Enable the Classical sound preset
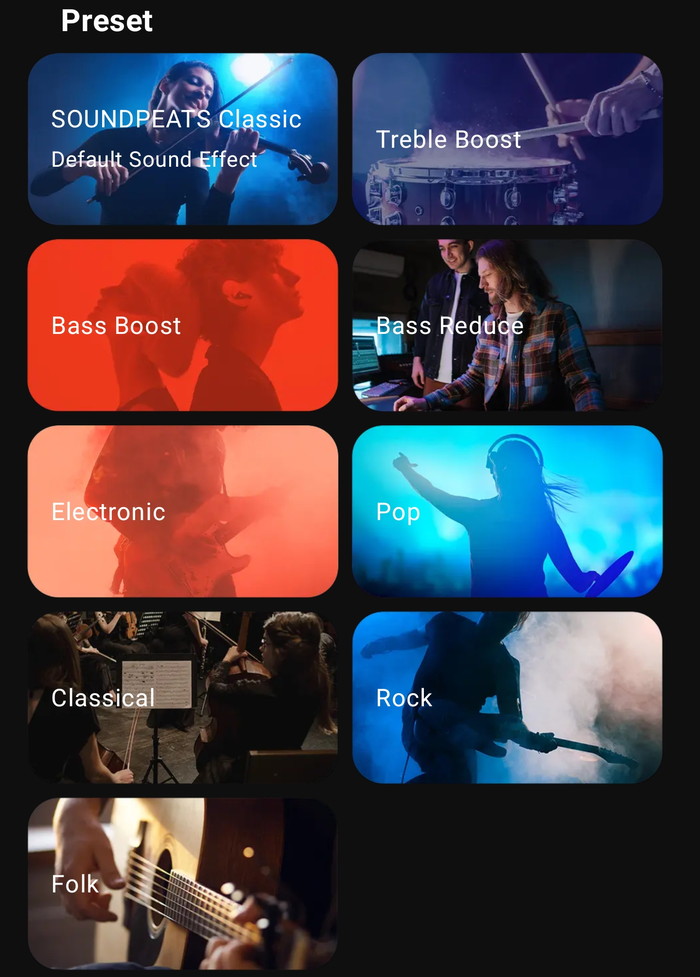This screenshot has width=700, height=977. pos(182,697)
